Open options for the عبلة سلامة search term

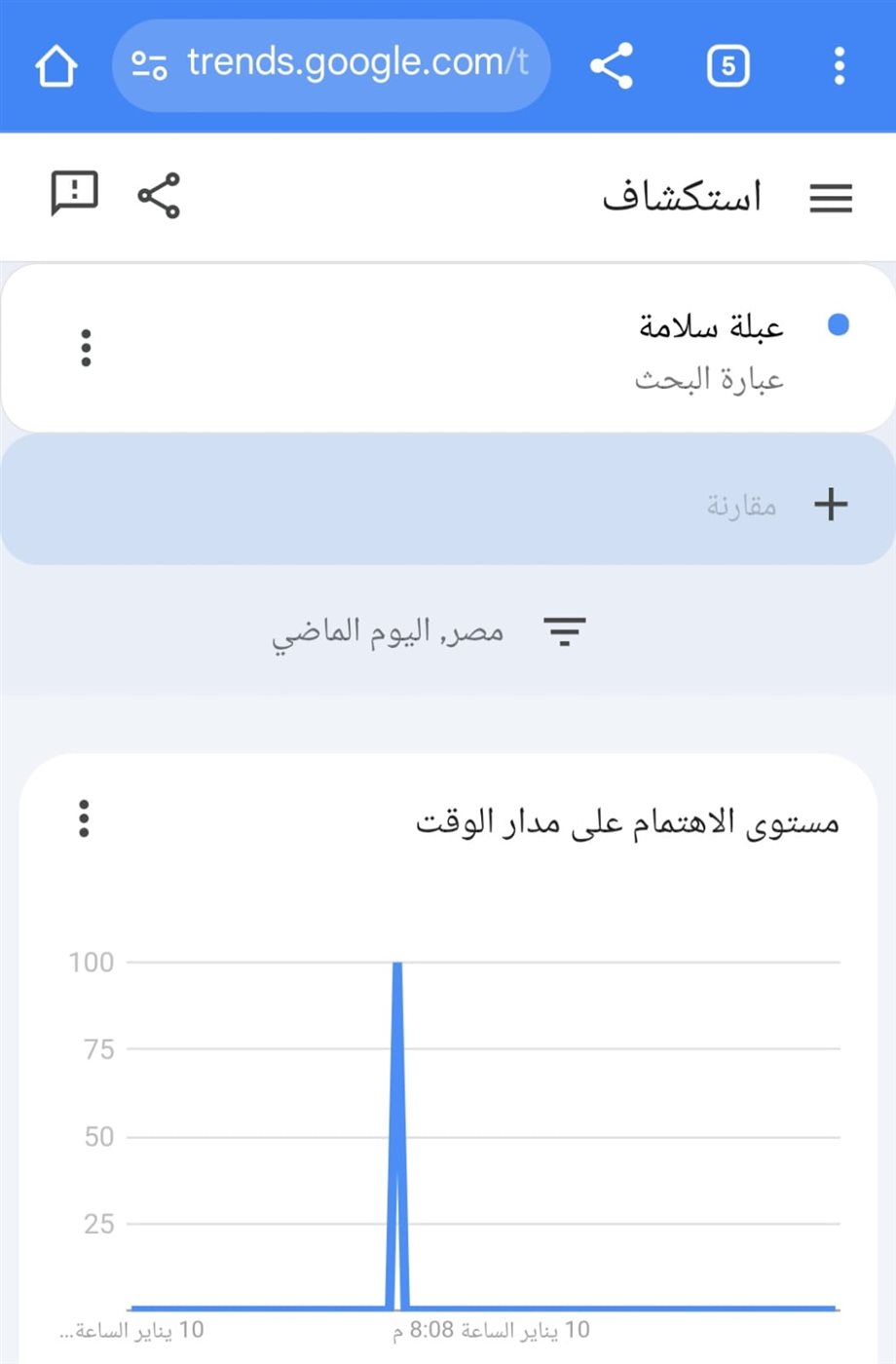tap(86, 348)
